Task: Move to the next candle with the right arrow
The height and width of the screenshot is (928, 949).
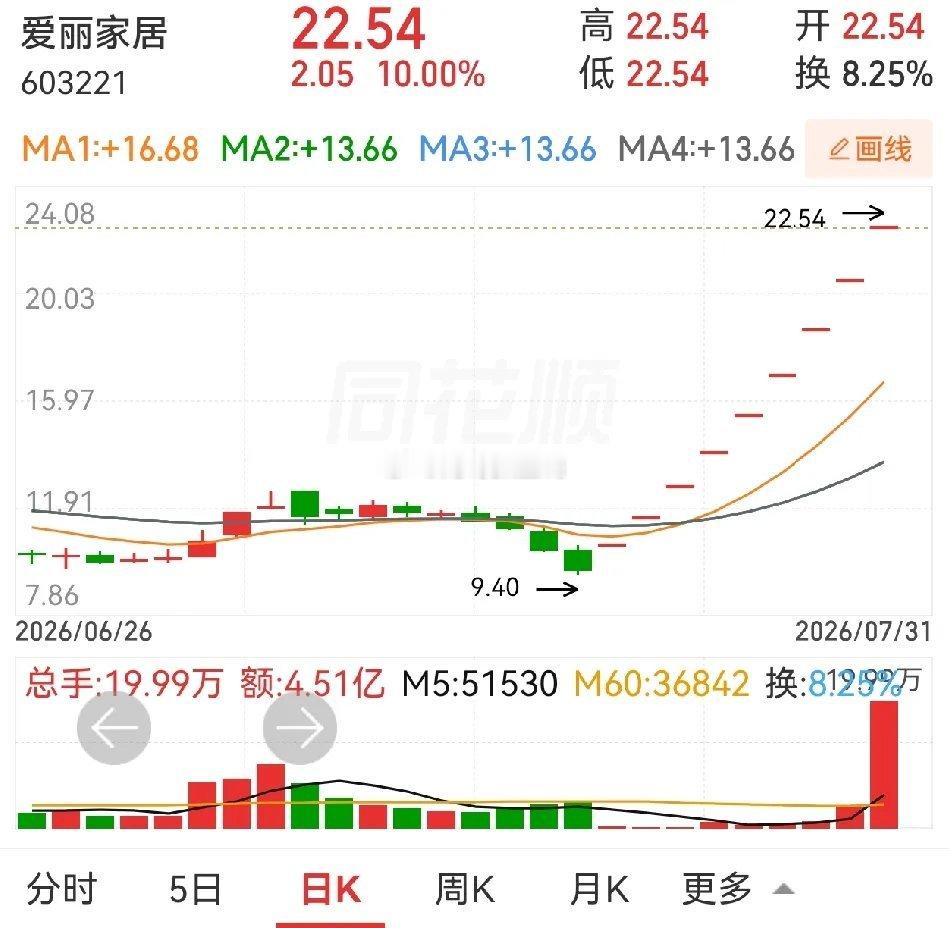Action: point(300,728)
